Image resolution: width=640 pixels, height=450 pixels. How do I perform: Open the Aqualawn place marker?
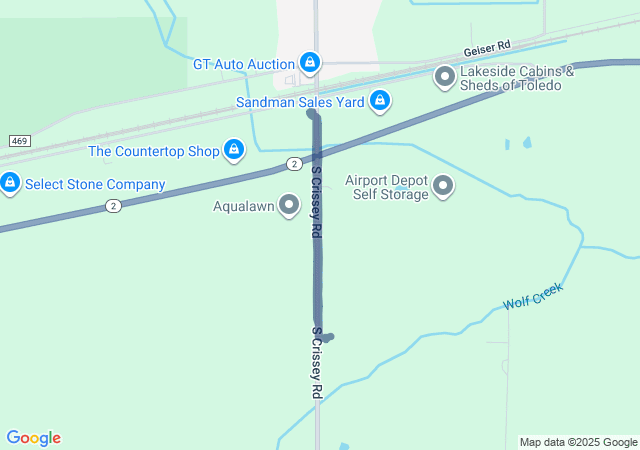coord(290,205)
